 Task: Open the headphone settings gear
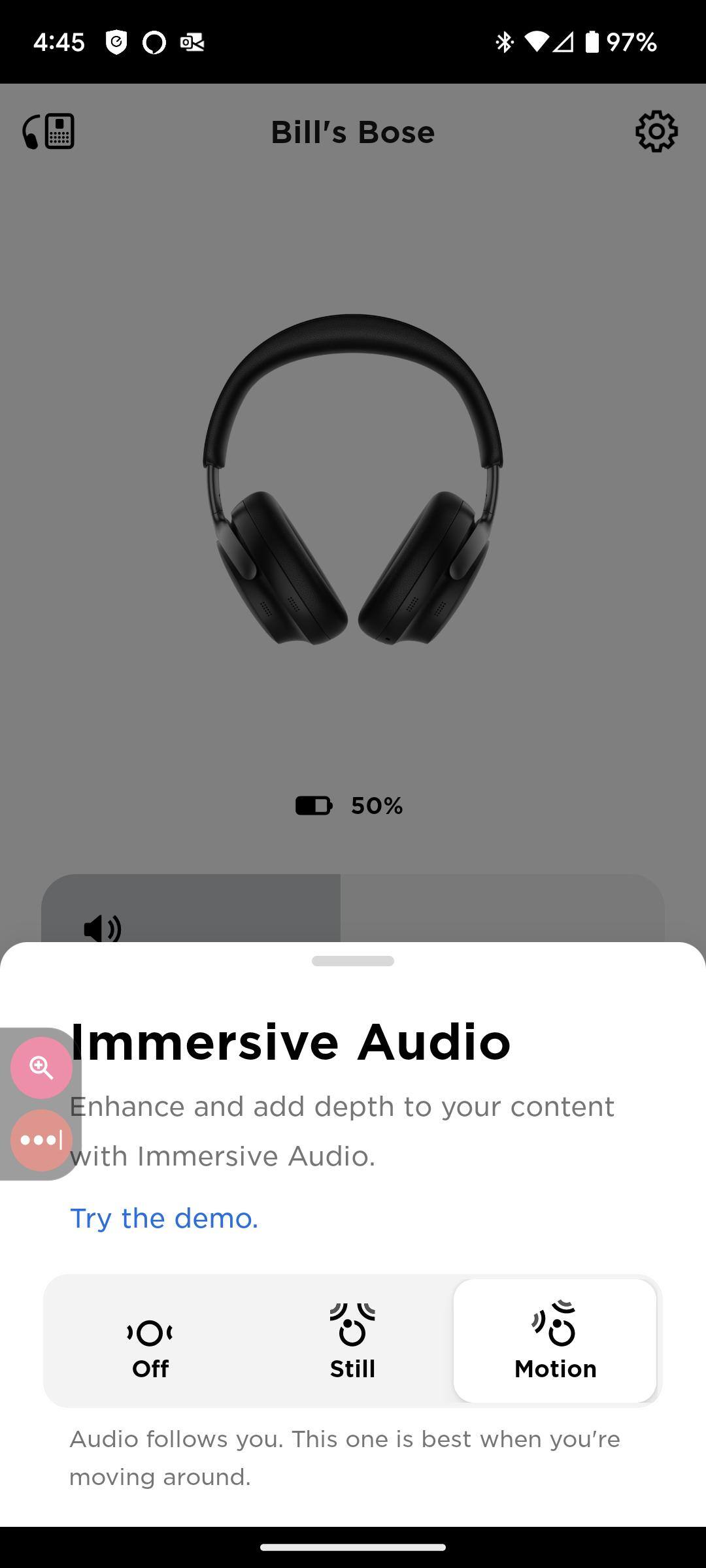(x=656, y=131)
